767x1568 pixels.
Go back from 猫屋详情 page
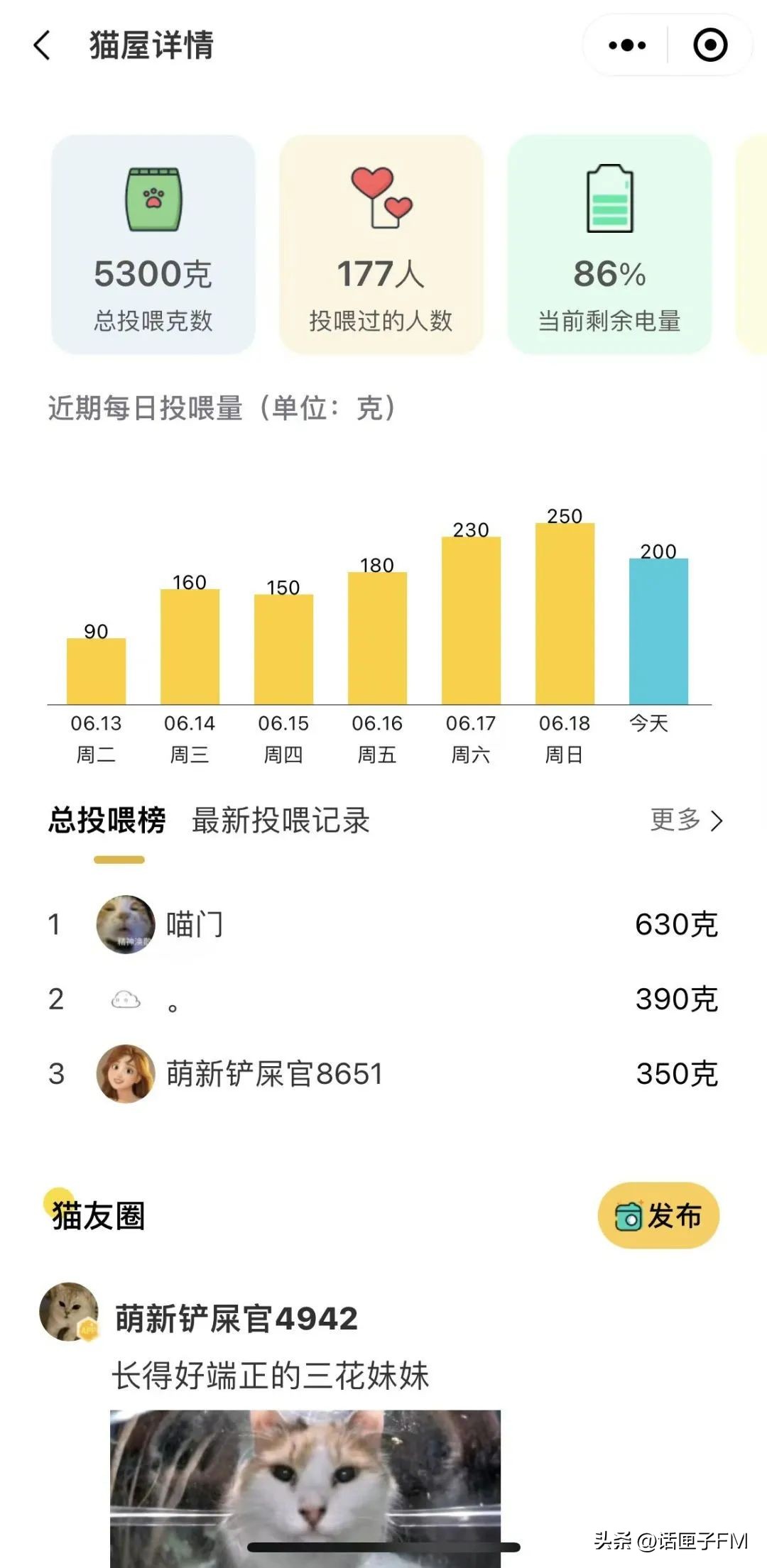coord(43,45)
